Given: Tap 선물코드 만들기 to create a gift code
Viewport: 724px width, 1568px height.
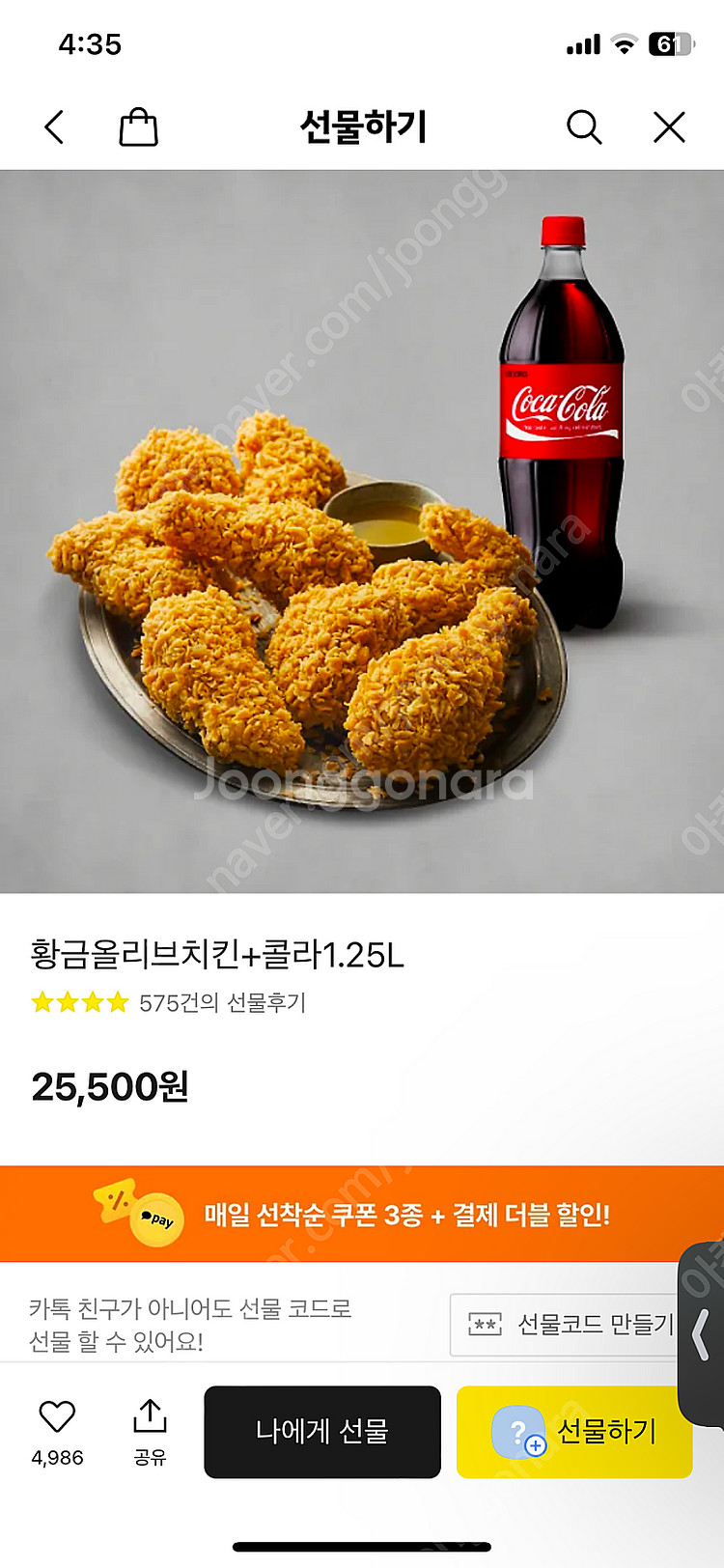Looking at the screenshot, I should coord(570,1324).
